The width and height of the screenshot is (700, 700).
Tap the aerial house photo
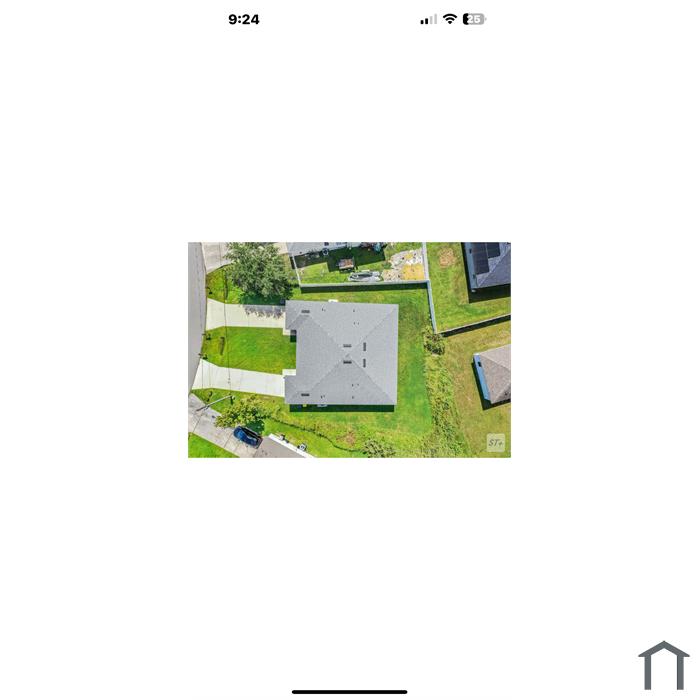tap(349, 349)
